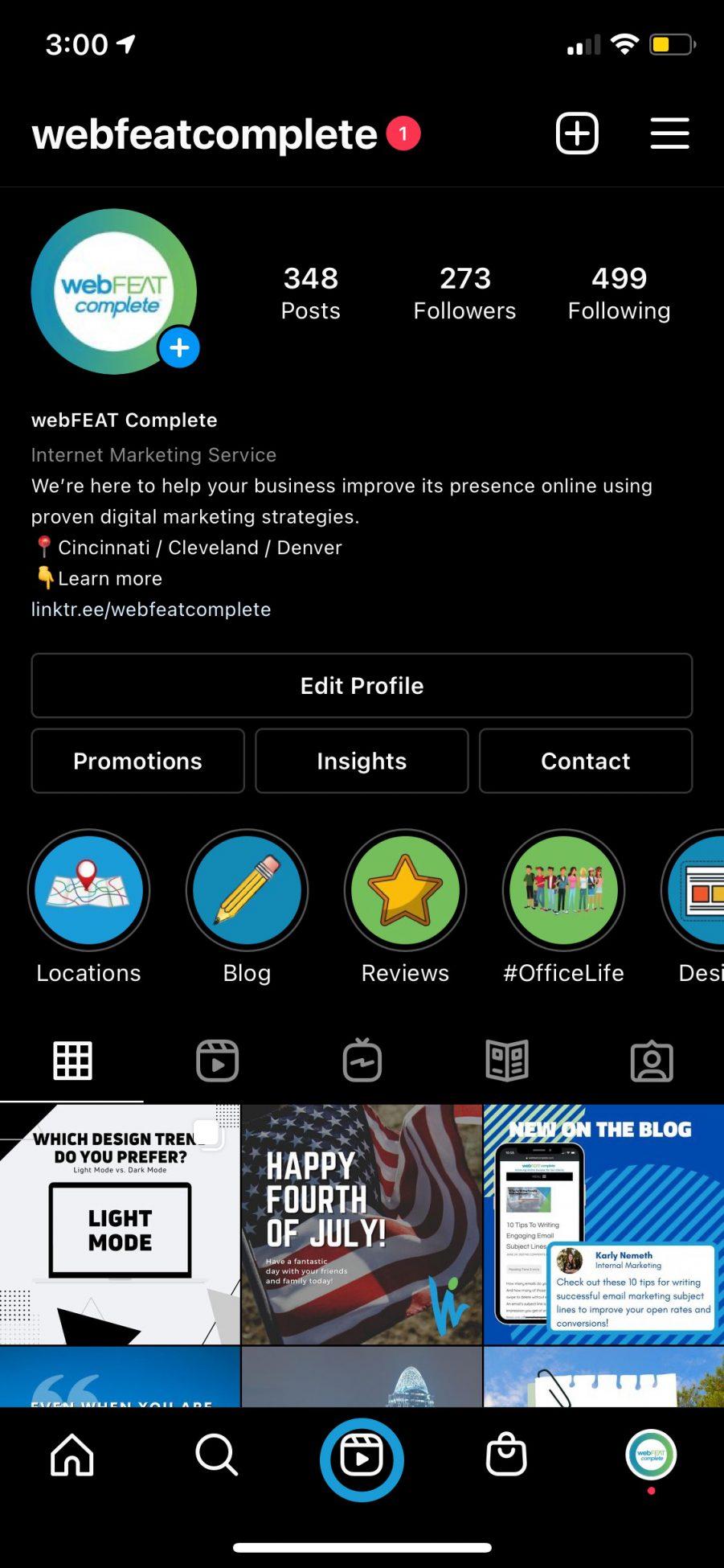This screenshot has width=724, height=1568.
Task: Open the Shop bag tab
Action: (x=506, y=1455)
